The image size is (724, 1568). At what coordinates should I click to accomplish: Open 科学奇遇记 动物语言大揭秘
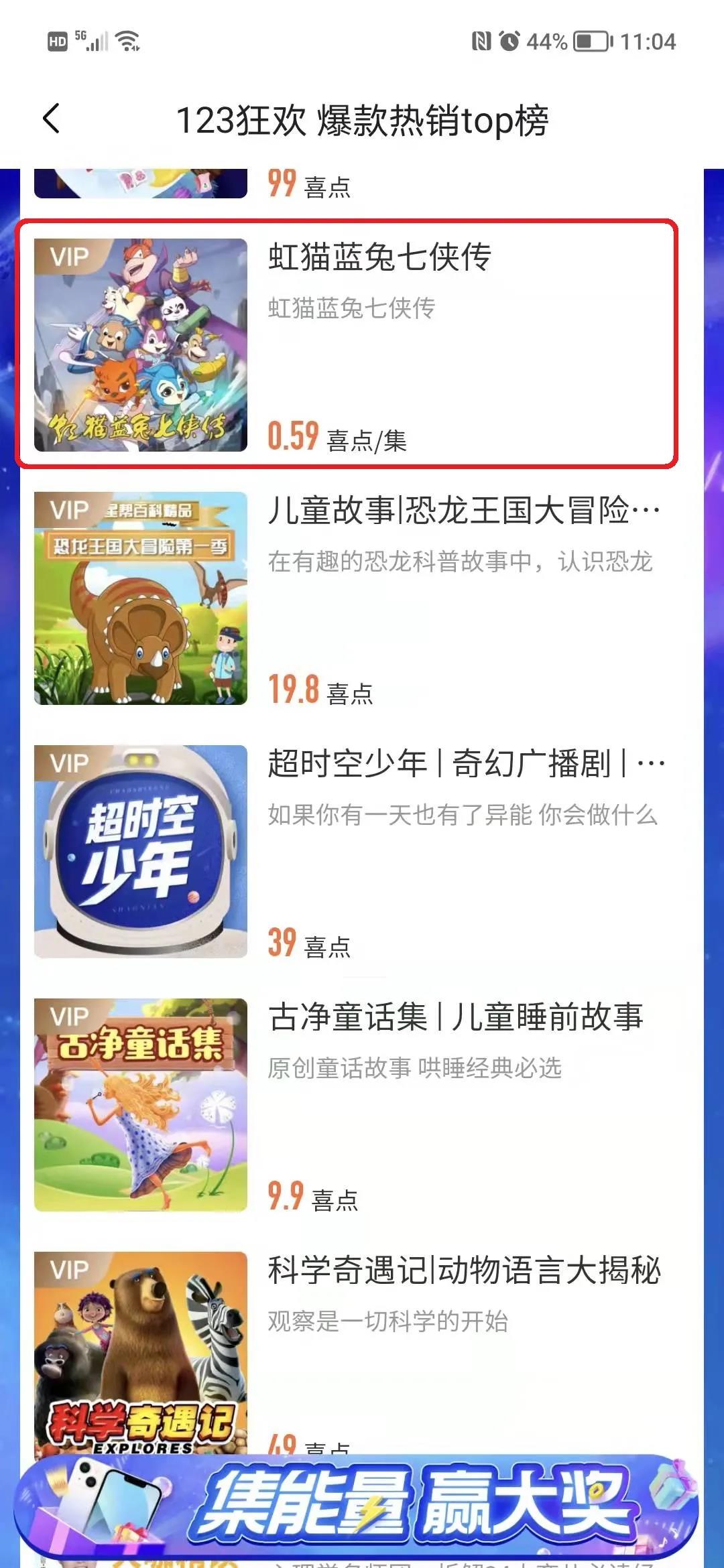pos(347,1351)
